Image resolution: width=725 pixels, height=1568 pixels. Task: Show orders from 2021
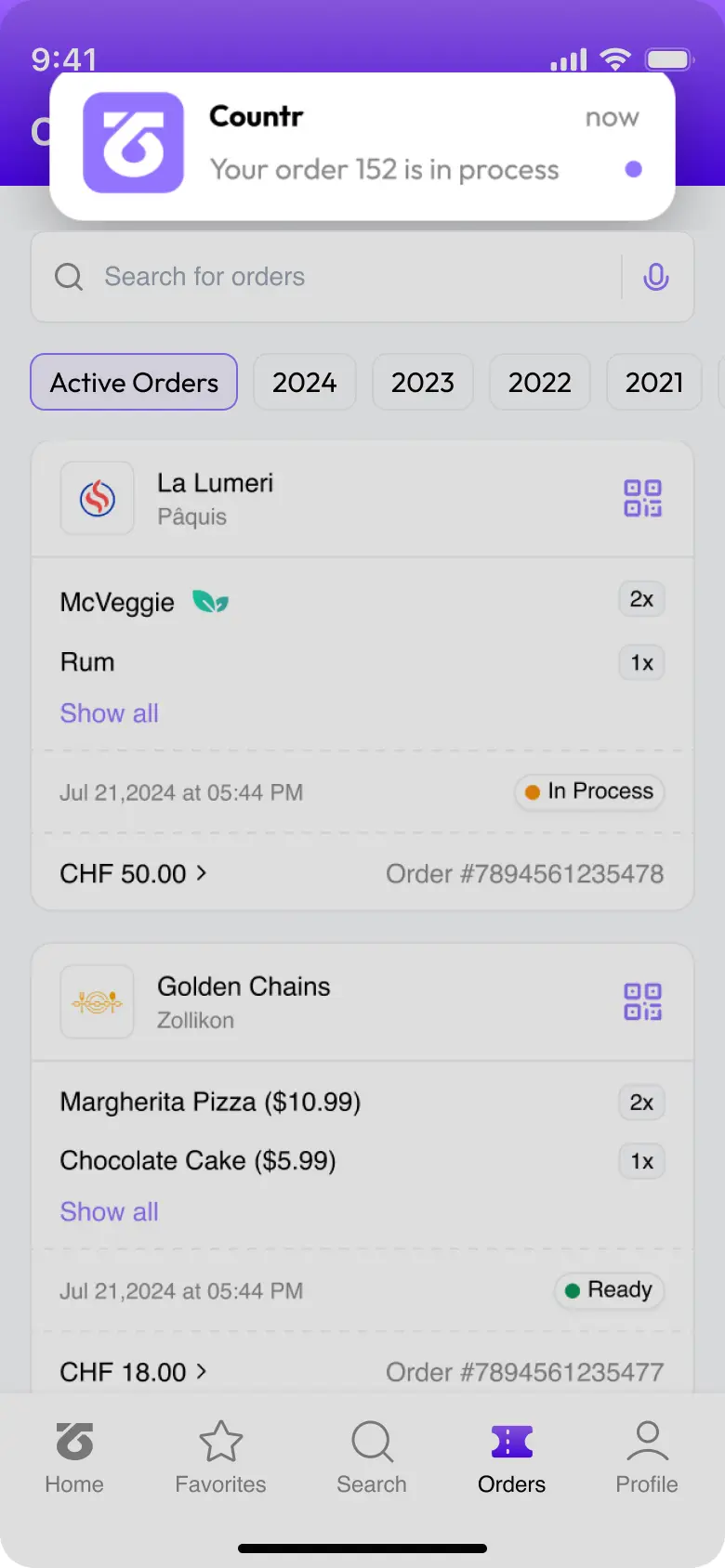[653, 382]
